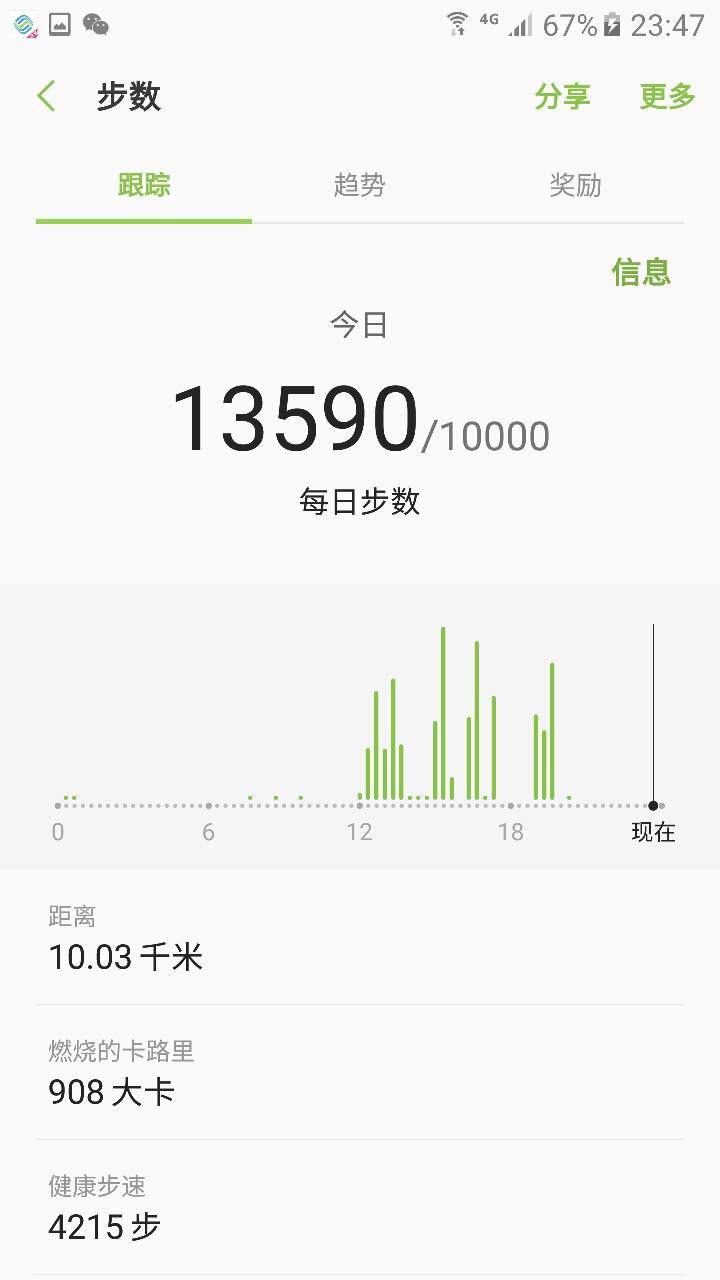Go back using the green arrow
Viewport: 720px width, 1280px height.
tap(47, 97)
